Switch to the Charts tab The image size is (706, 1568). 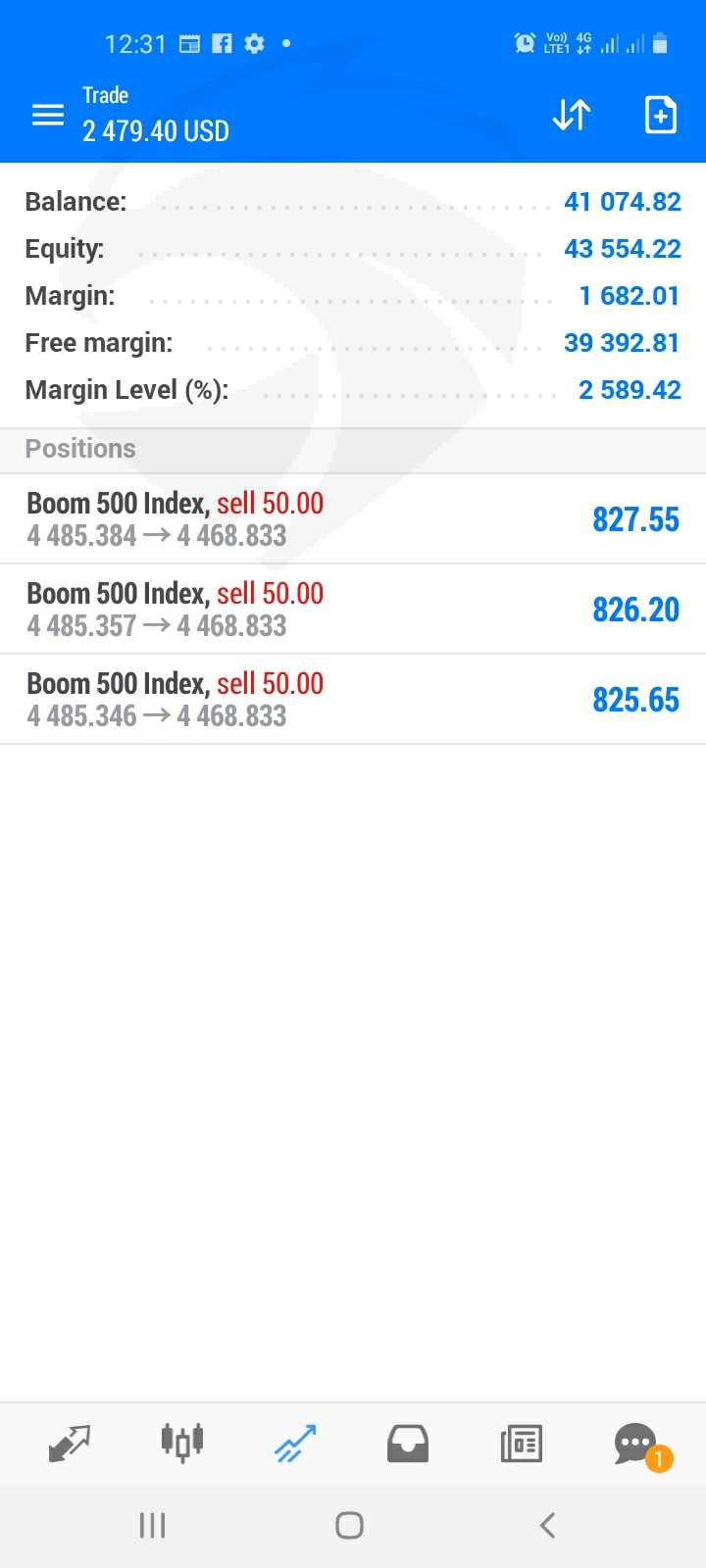[x=182, y=1443]
